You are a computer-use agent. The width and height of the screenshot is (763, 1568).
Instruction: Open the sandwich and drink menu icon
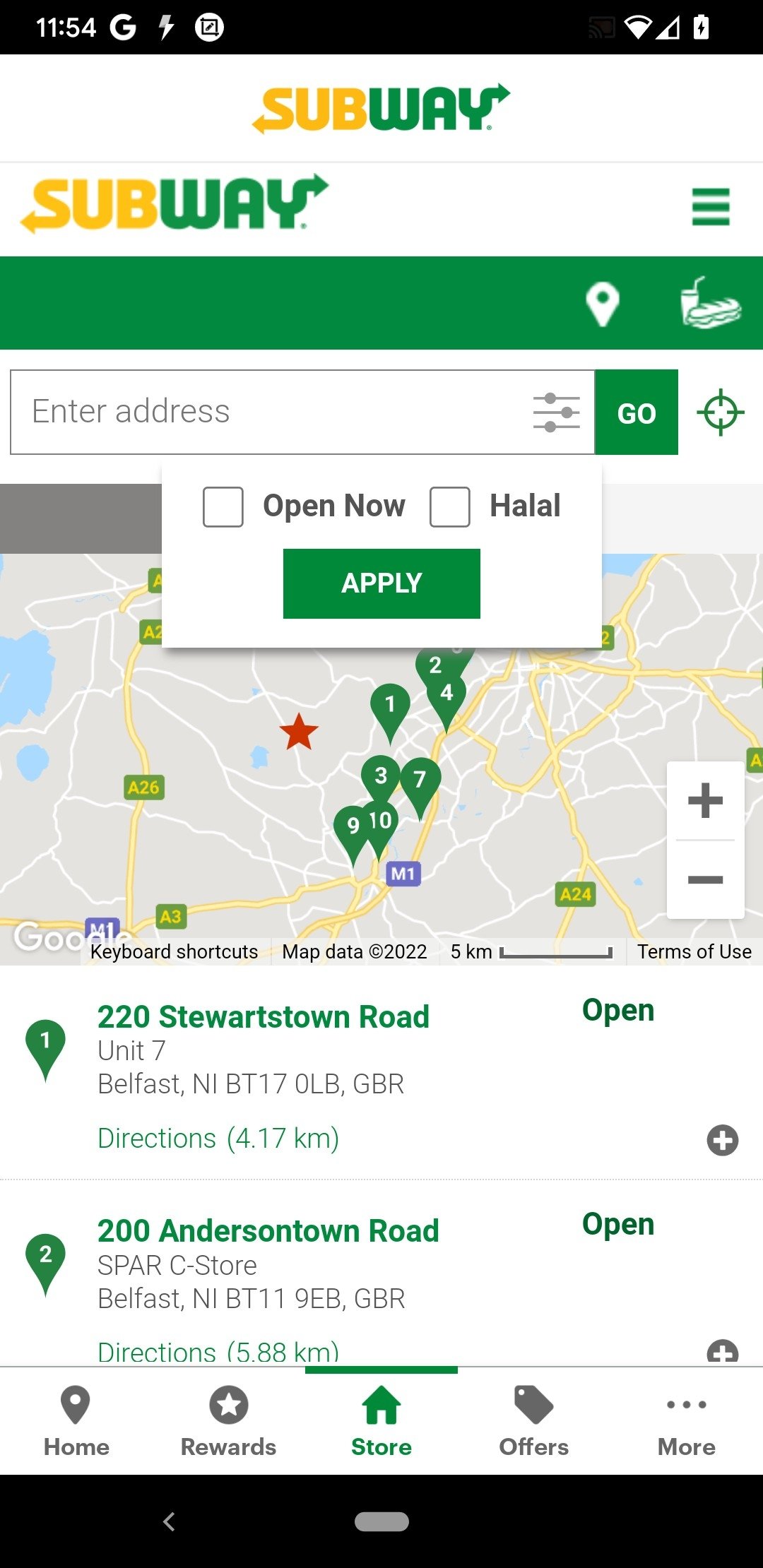point(709,303)
